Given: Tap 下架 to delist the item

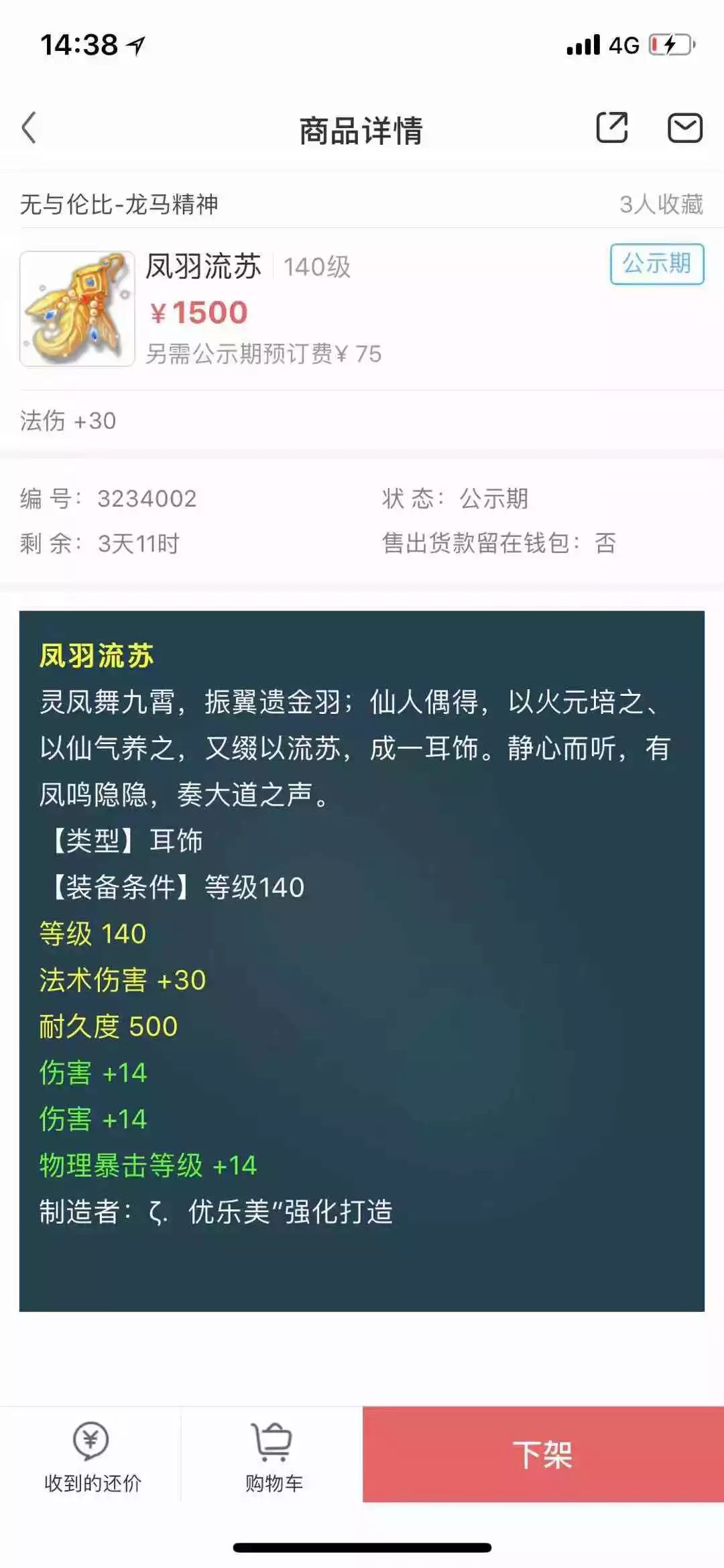Looking at the screenshot, I should pyautogui.click(x=543, y=1454).
